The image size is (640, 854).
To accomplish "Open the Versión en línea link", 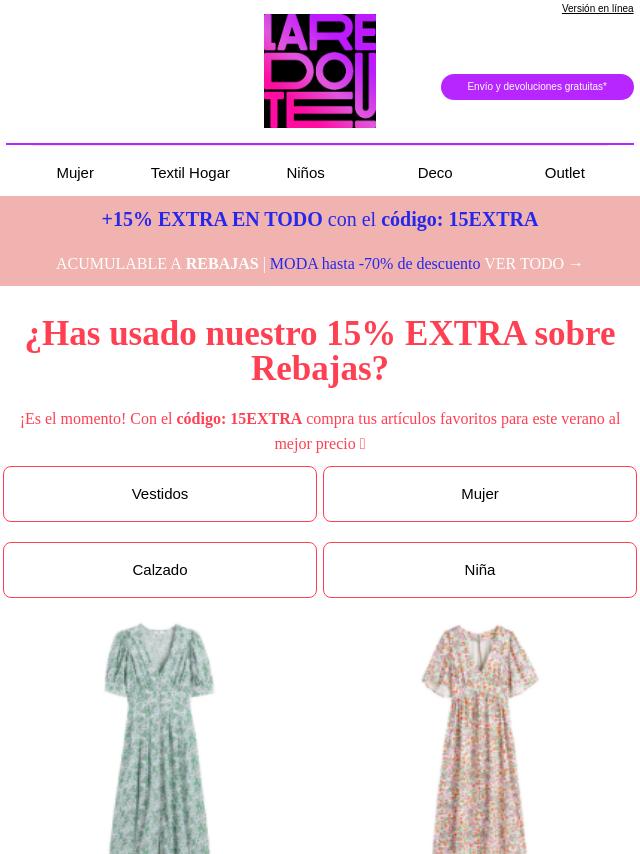I will (597, 9).
